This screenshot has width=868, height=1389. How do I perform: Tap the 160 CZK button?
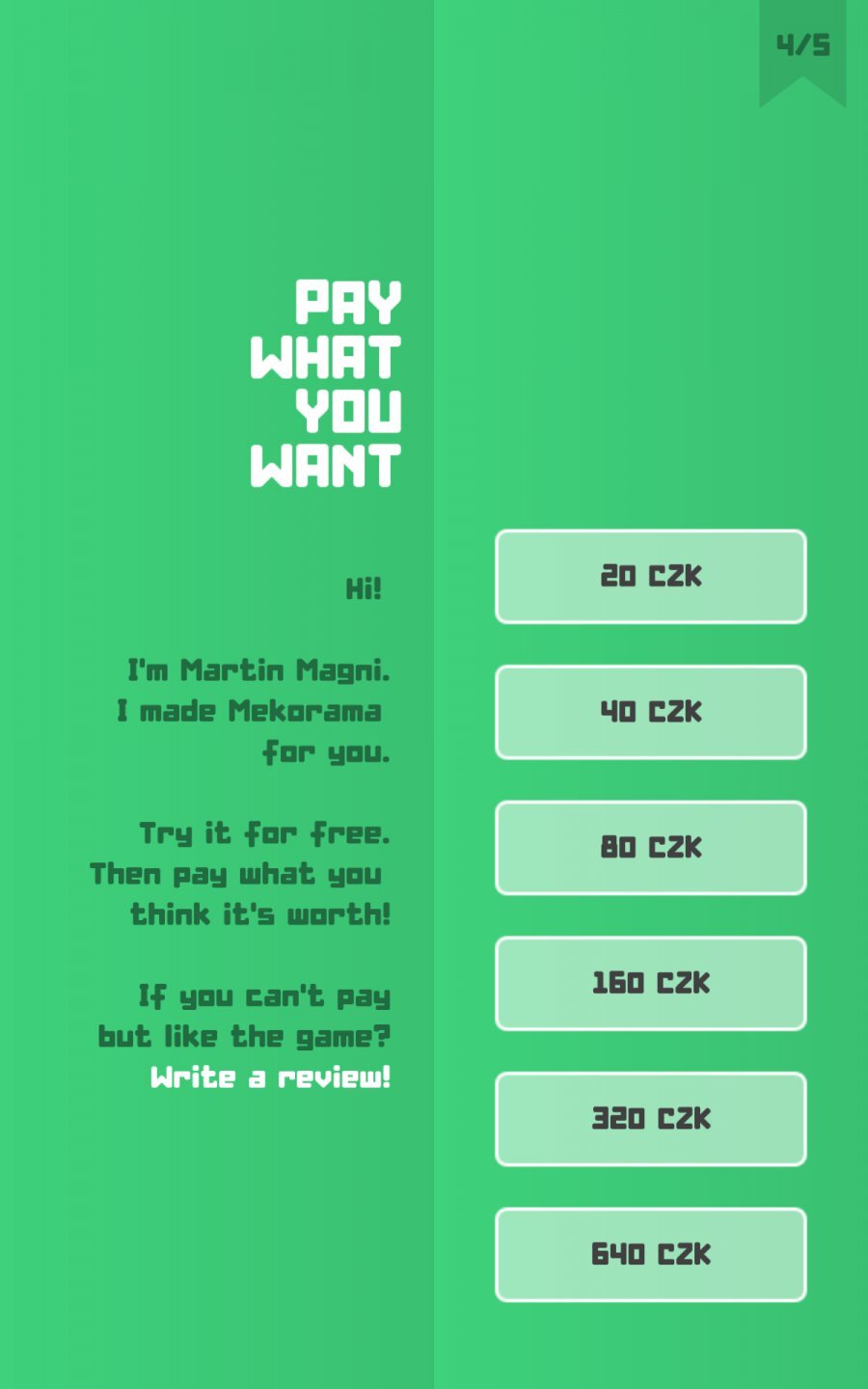coord(651,983)
